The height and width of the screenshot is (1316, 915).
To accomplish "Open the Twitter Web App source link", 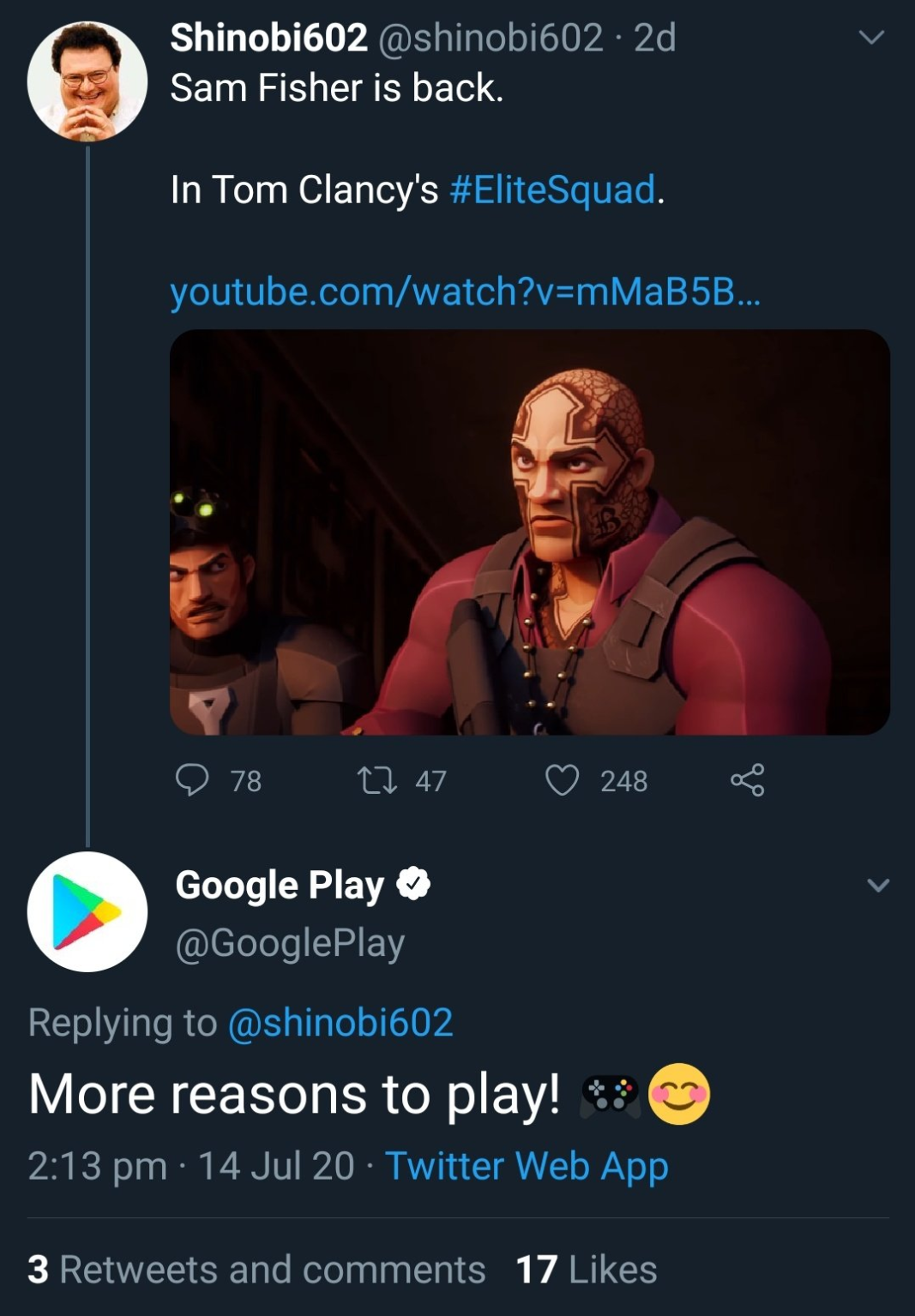I will click(526, 1166).
